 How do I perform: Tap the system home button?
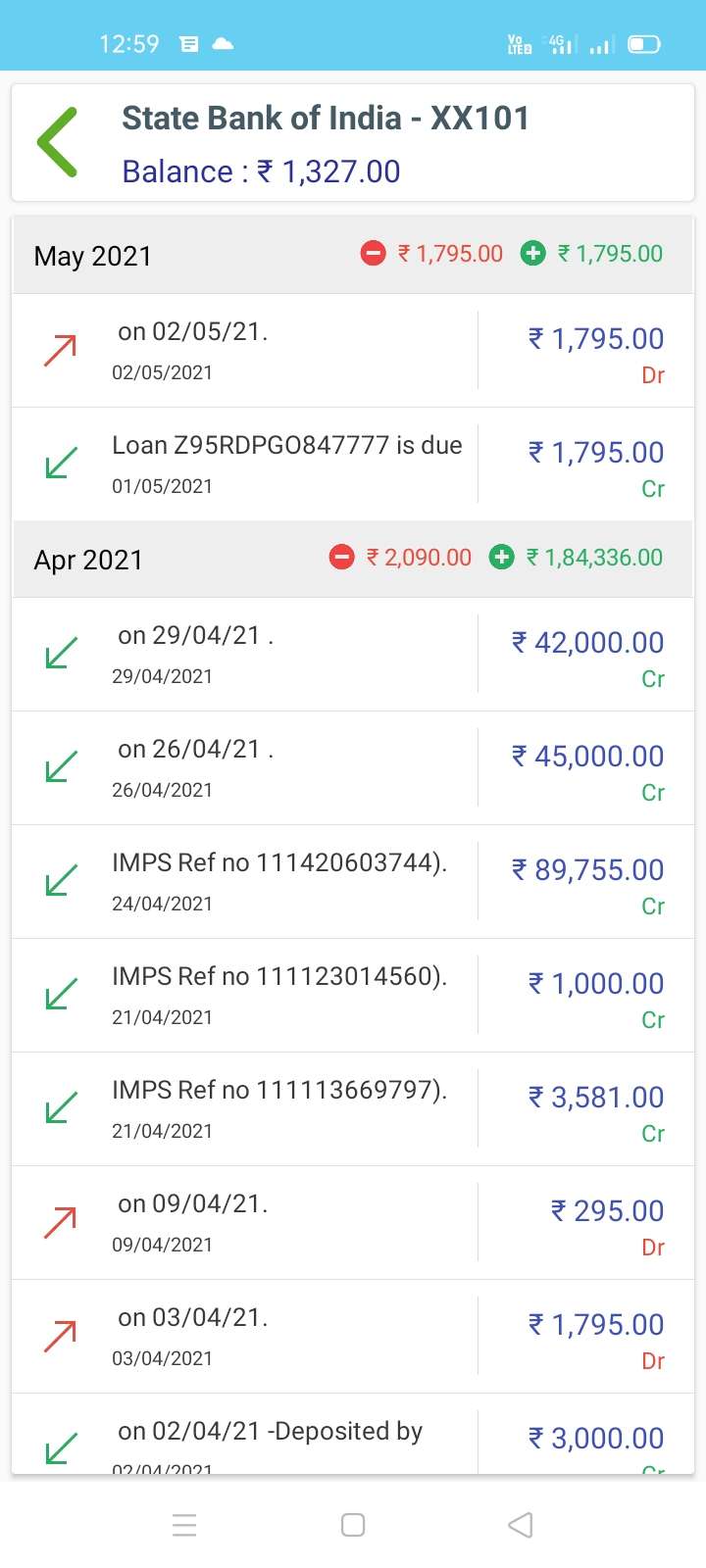click(x=353, y=1525)
